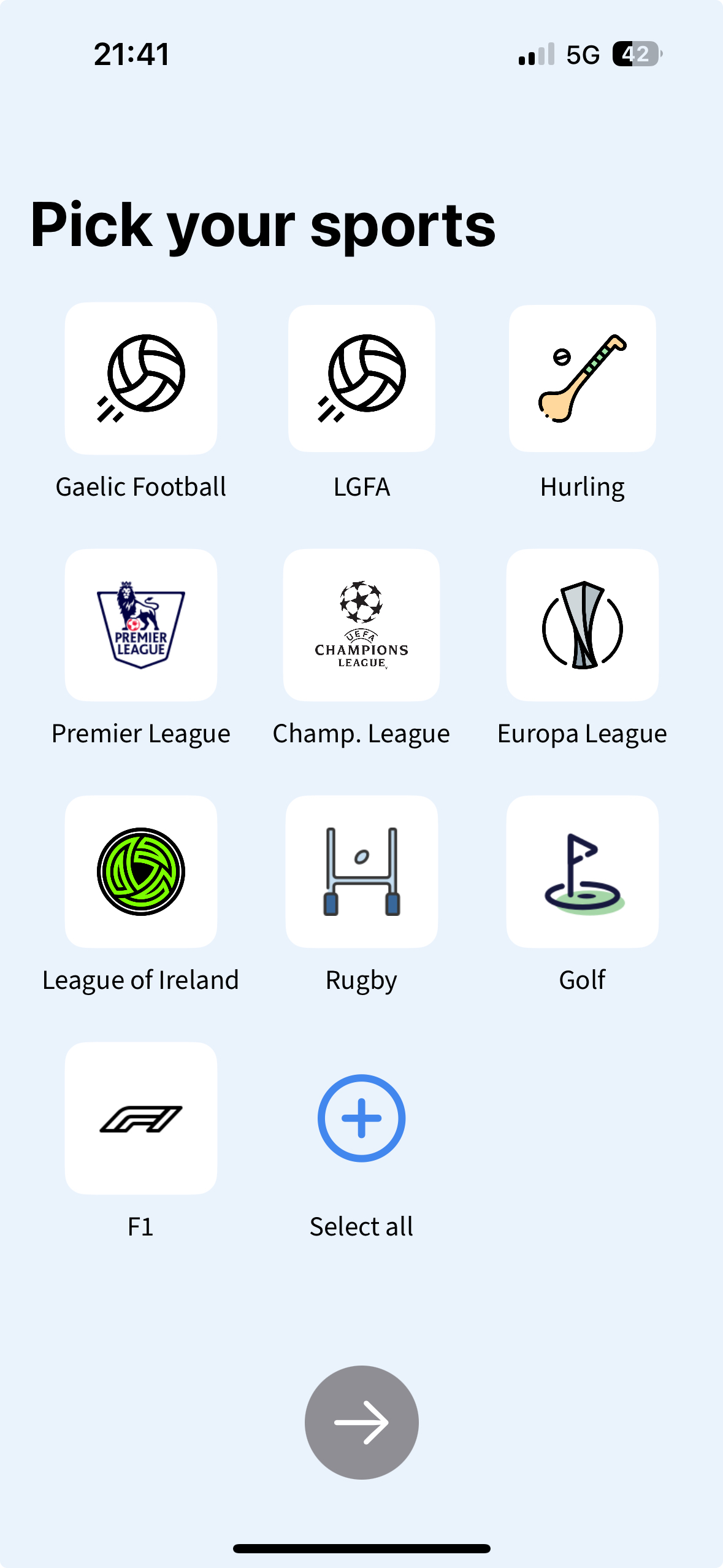The image size is (723, 1568).
Task: Tap the Select all plus button
Action: (x=361, y=1116)
